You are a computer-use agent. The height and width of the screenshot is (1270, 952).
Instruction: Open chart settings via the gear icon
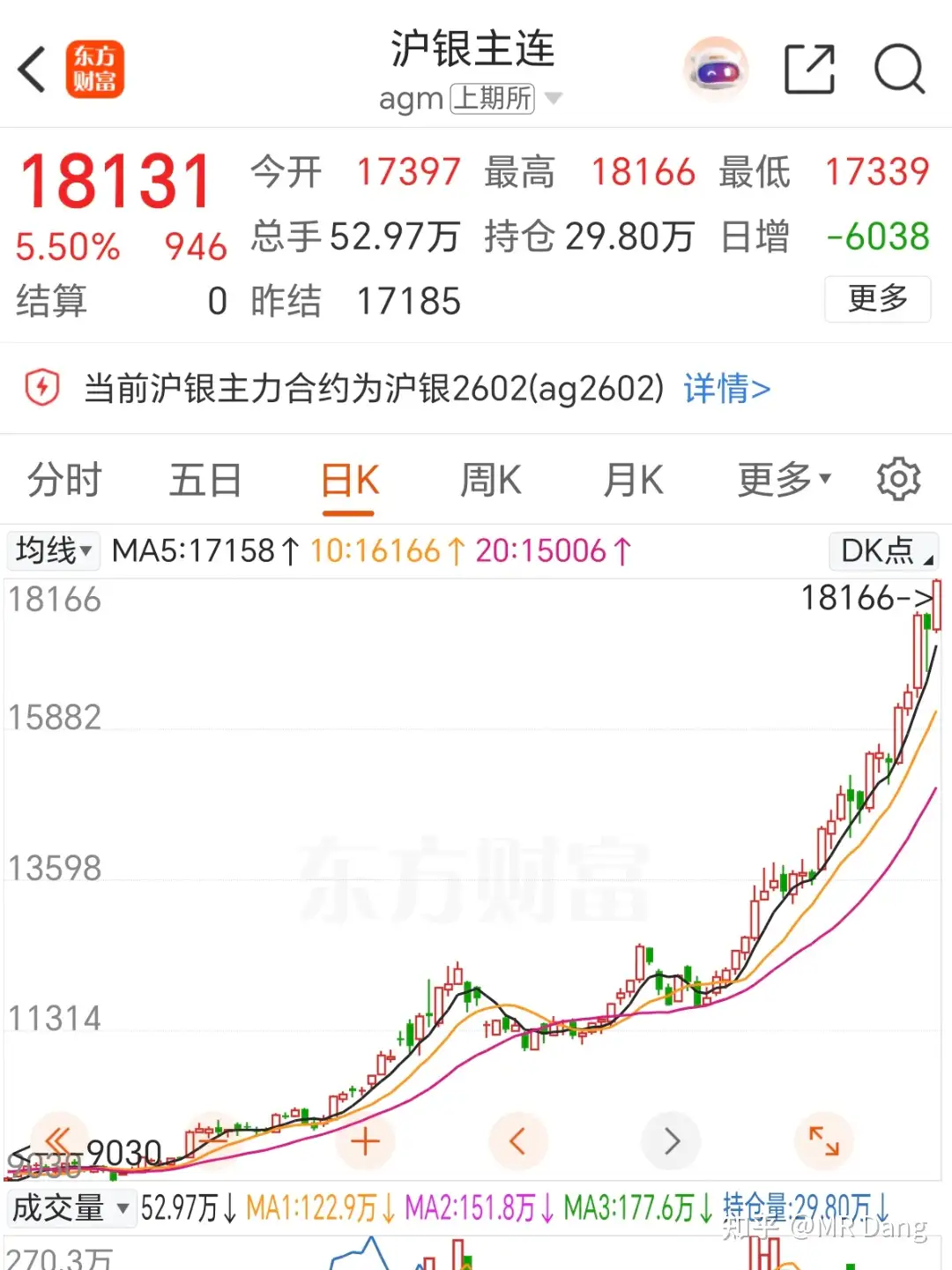click(x=899, y=478)
